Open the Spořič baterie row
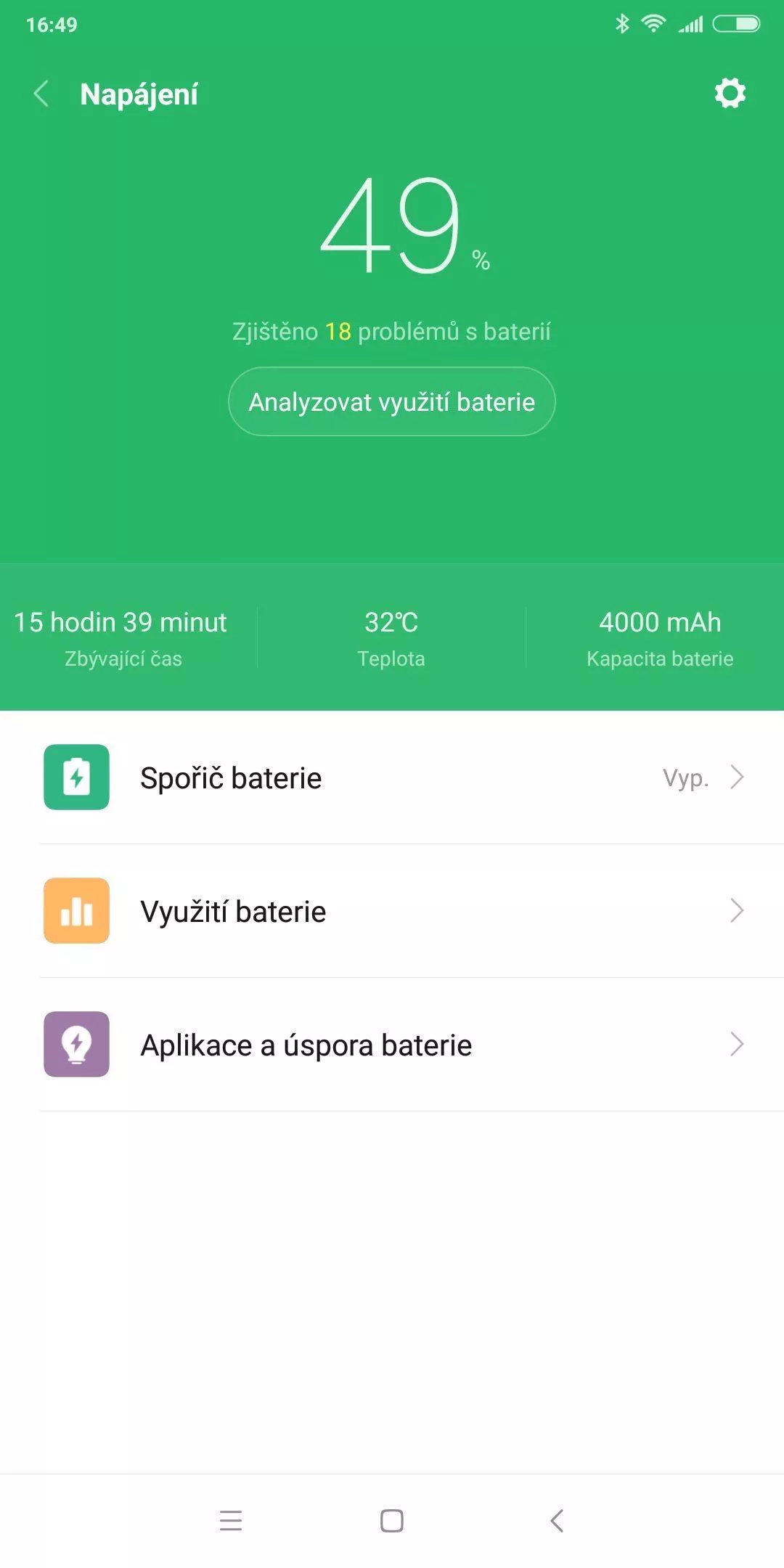This screenshot has height=1568, width=784. [x=392, y=777]
